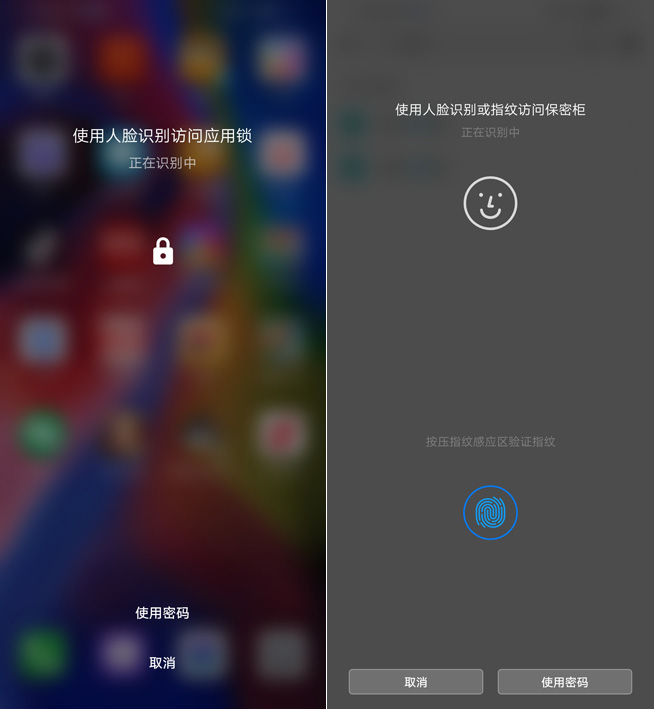Select the 使用密码 button on the 保密柜 prompt
Image resolution: width=654 pixels, height=709 pixels.
564,682
